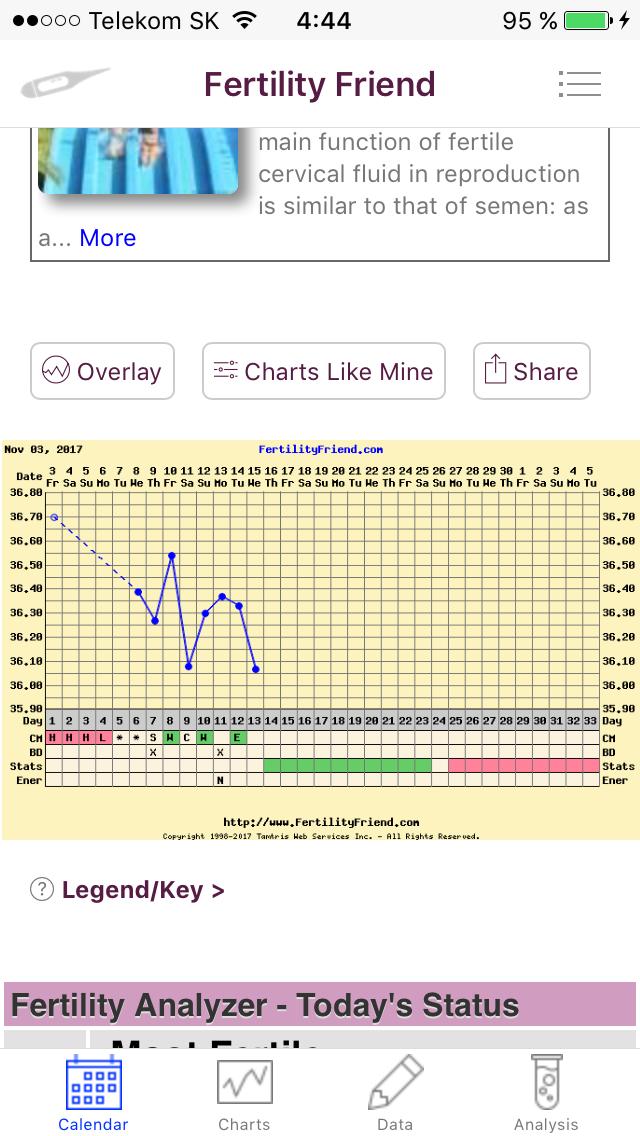The height and width of the screenshot is (1136, 640).
Task: Open the menu list icon
Action: click(579, 84)
